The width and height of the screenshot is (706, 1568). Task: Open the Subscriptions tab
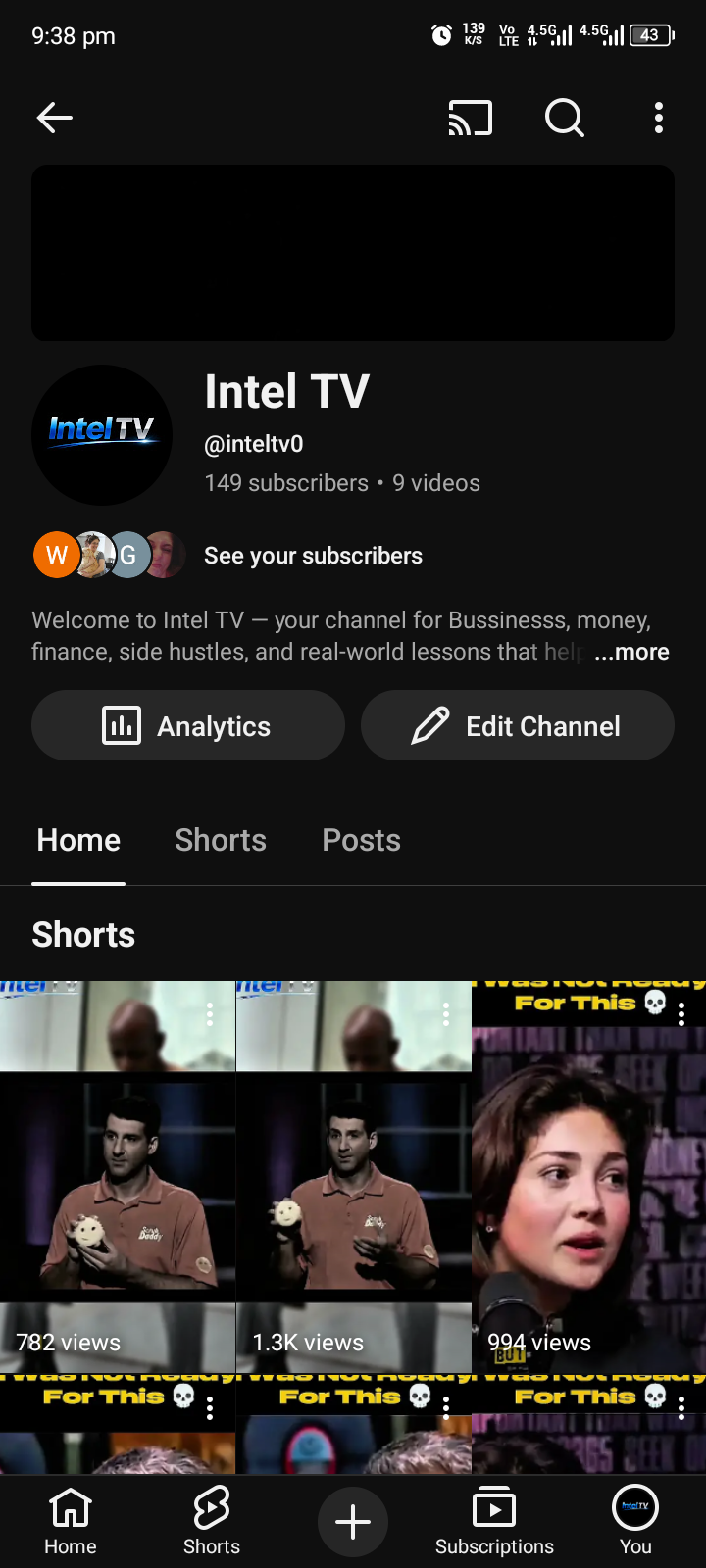494,1521
